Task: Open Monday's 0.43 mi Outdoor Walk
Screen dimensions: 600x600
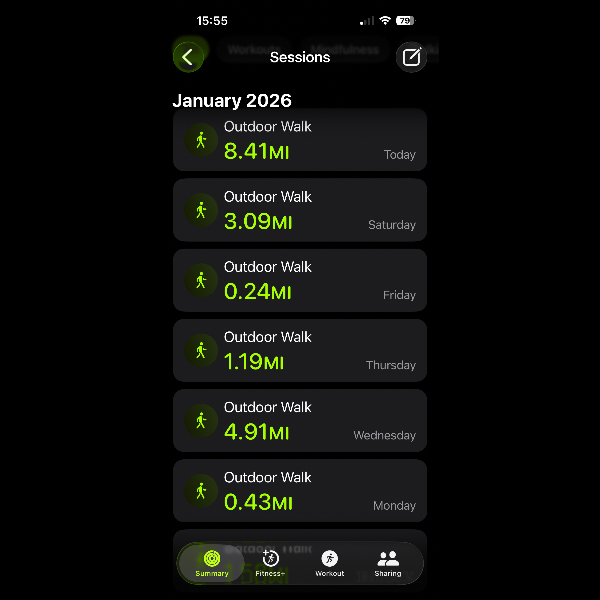Action: 300,490
